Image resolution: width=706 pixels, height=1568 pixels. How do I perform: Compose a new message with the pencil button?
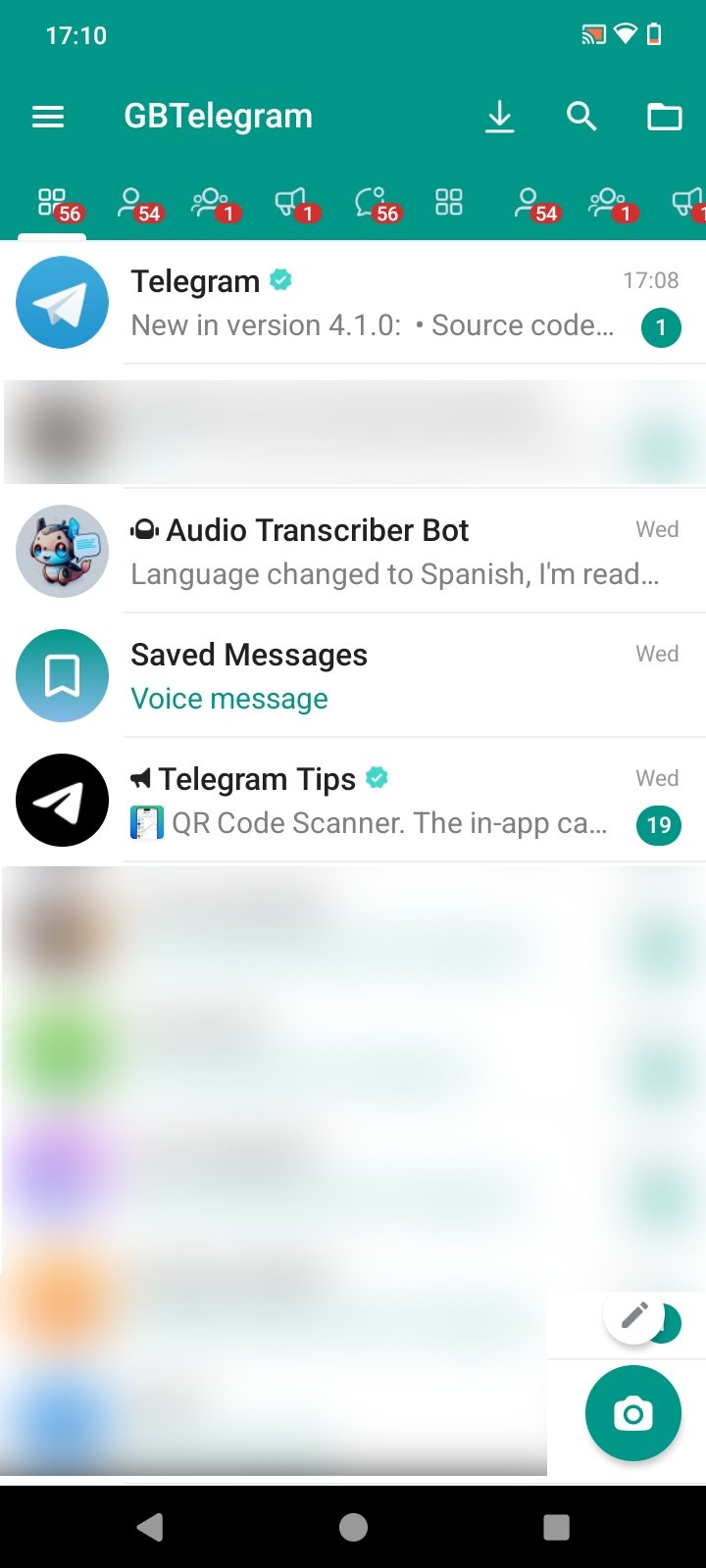pyautogui.click(x=634, y=1314)
